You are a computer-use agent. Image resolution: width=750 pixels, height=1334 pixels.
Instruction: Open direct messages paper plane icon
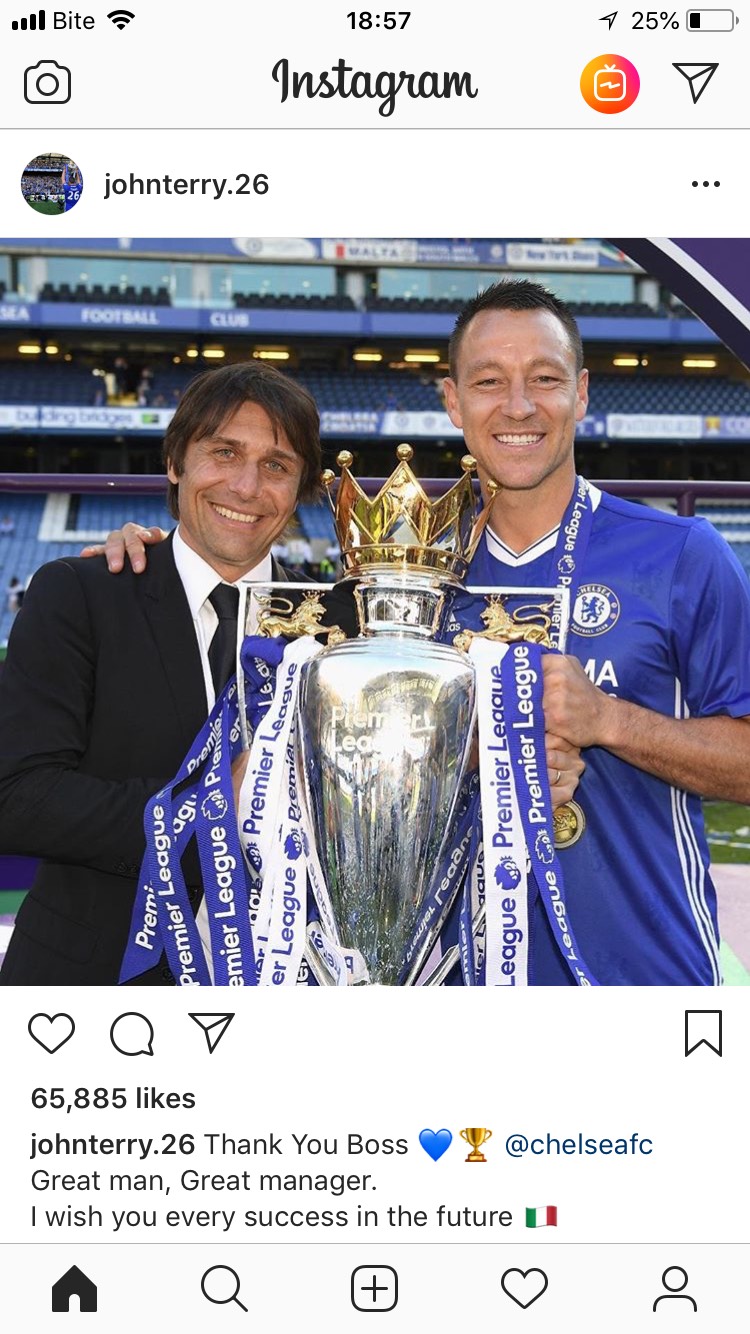(695, 83)
